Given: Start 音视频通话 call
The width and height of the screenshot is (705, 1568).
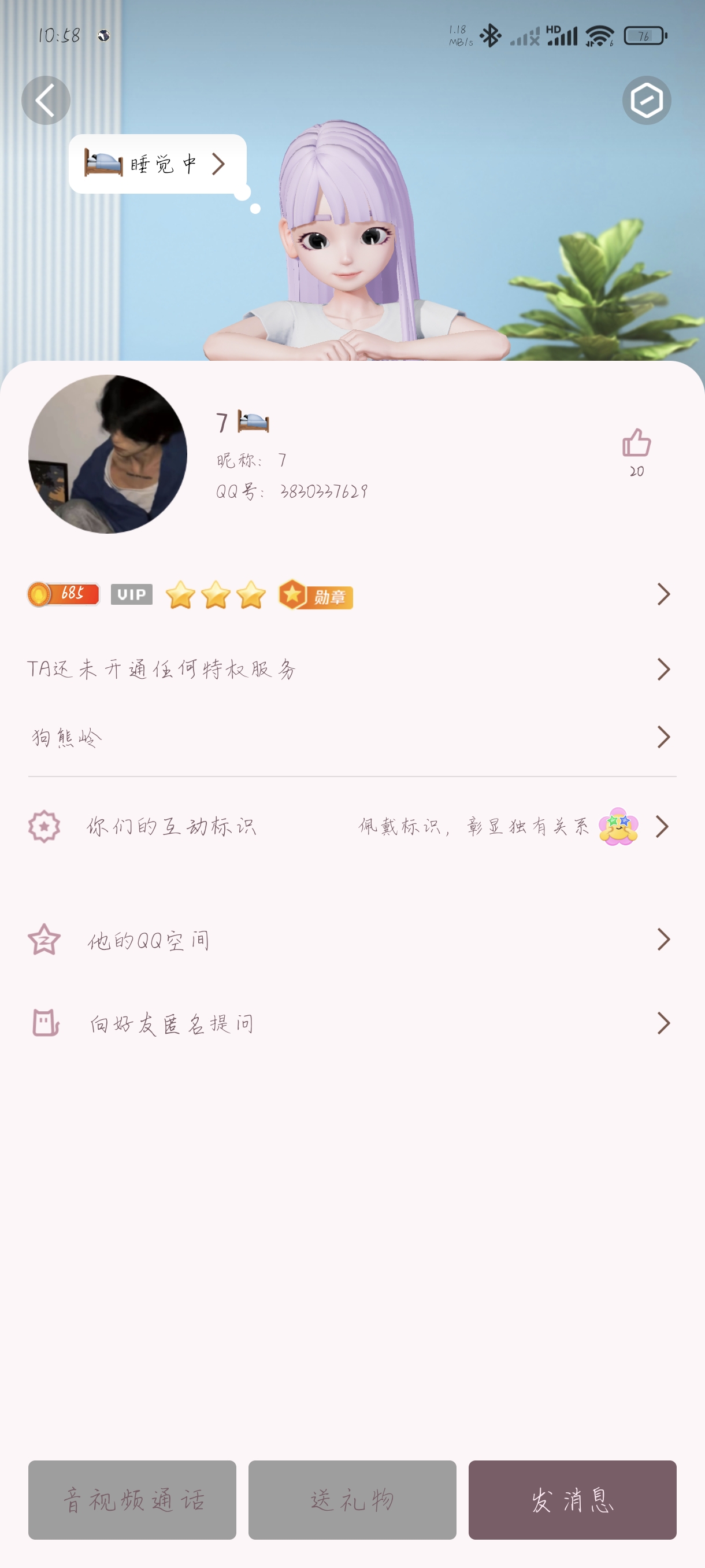Looking at the screenshot, I should pyautogui.click(x=132, y=1500).
